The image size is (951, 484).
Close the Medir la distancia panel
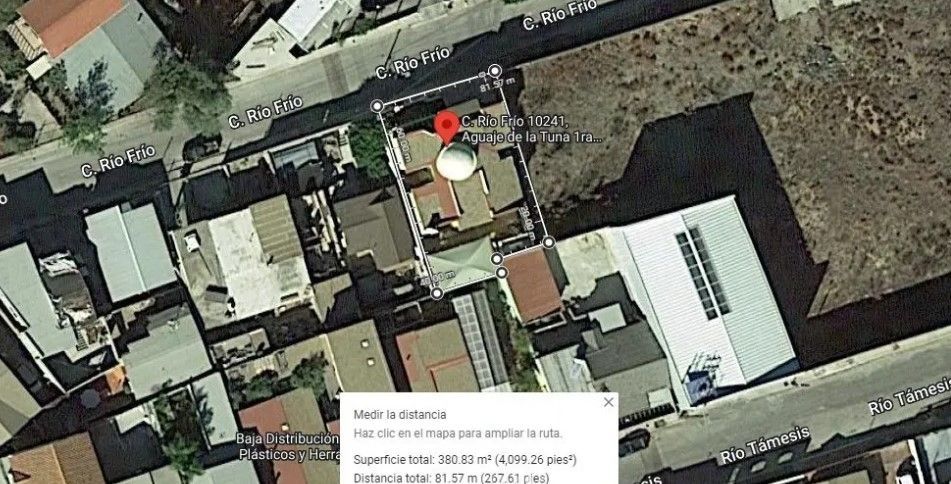click(x=608, y=402)
